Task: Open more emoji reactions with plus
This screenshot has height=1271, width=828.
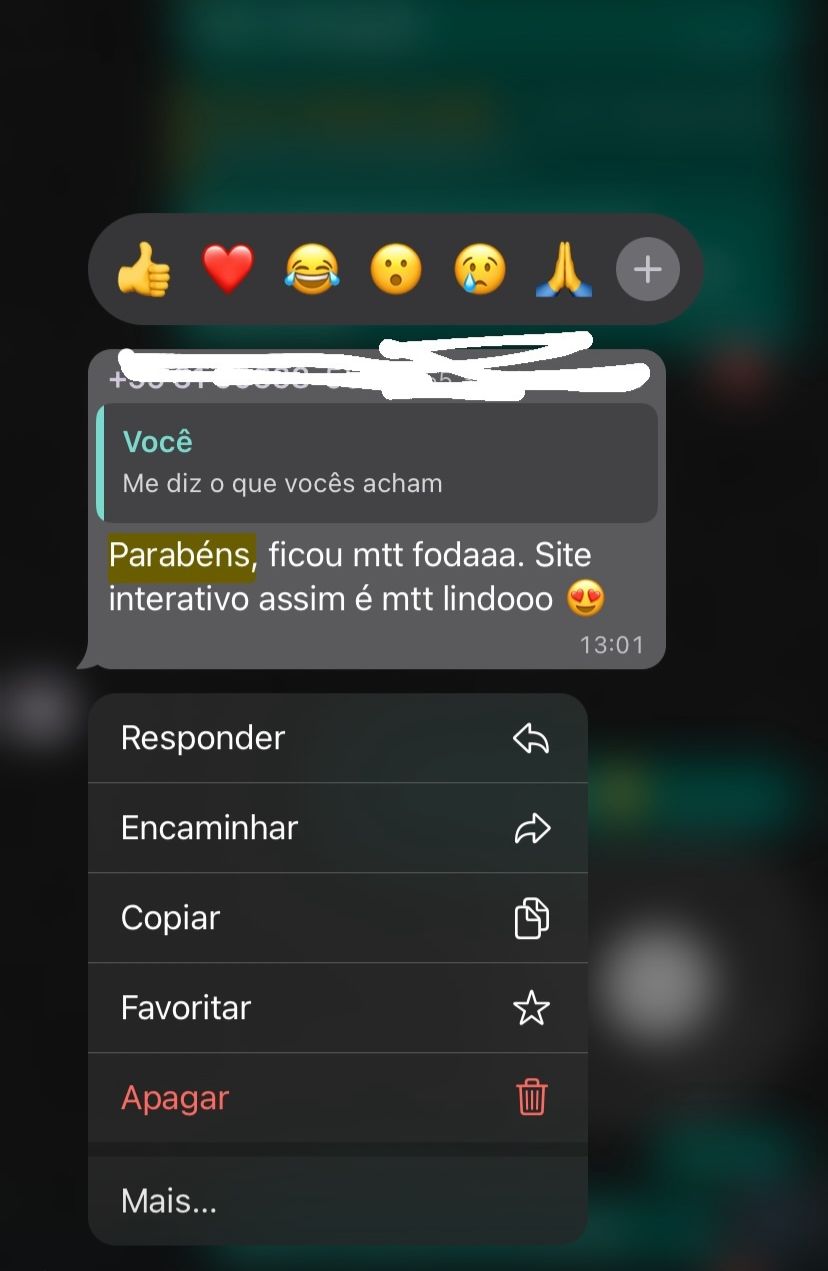Action: coord(647,270)
